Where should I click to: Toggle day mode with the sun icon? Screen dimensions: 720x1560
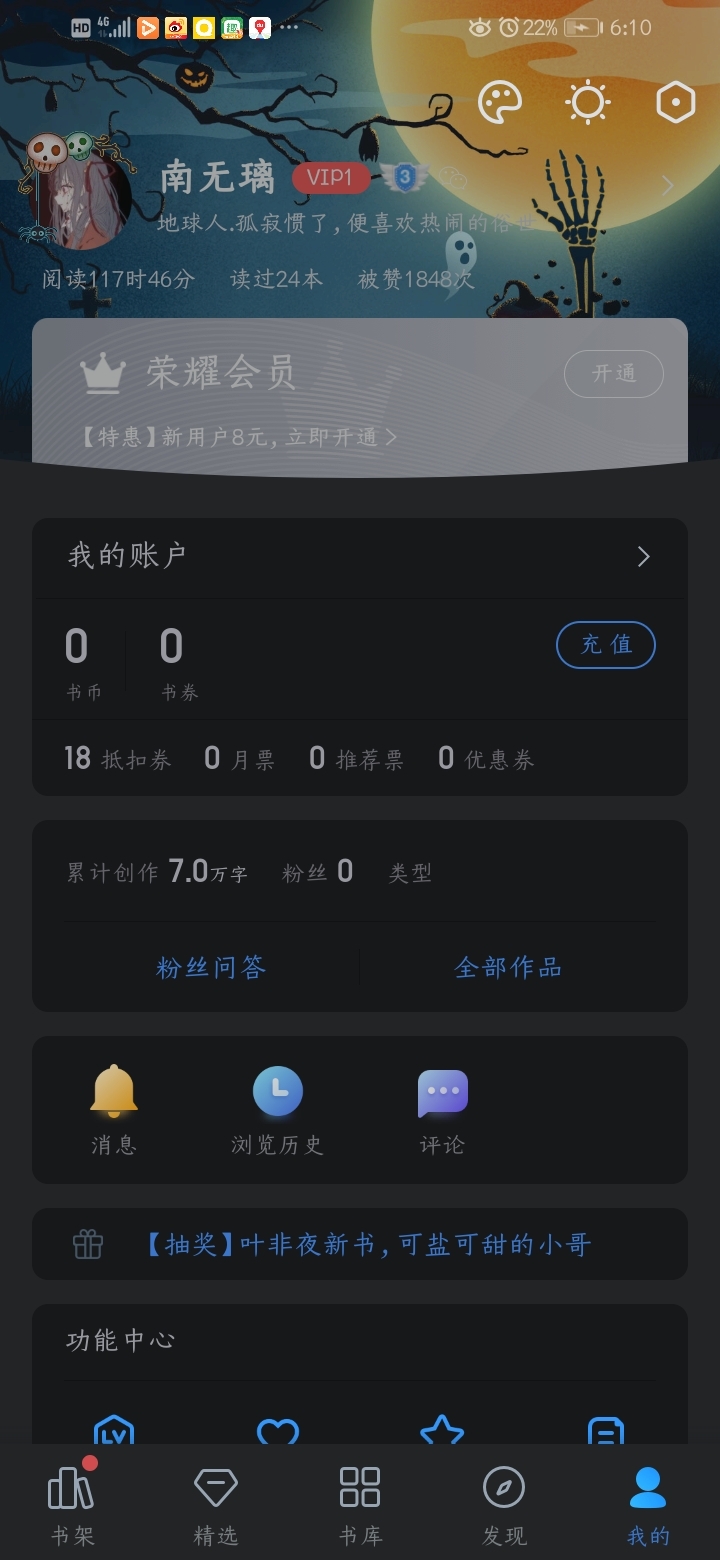coord(587,102)
